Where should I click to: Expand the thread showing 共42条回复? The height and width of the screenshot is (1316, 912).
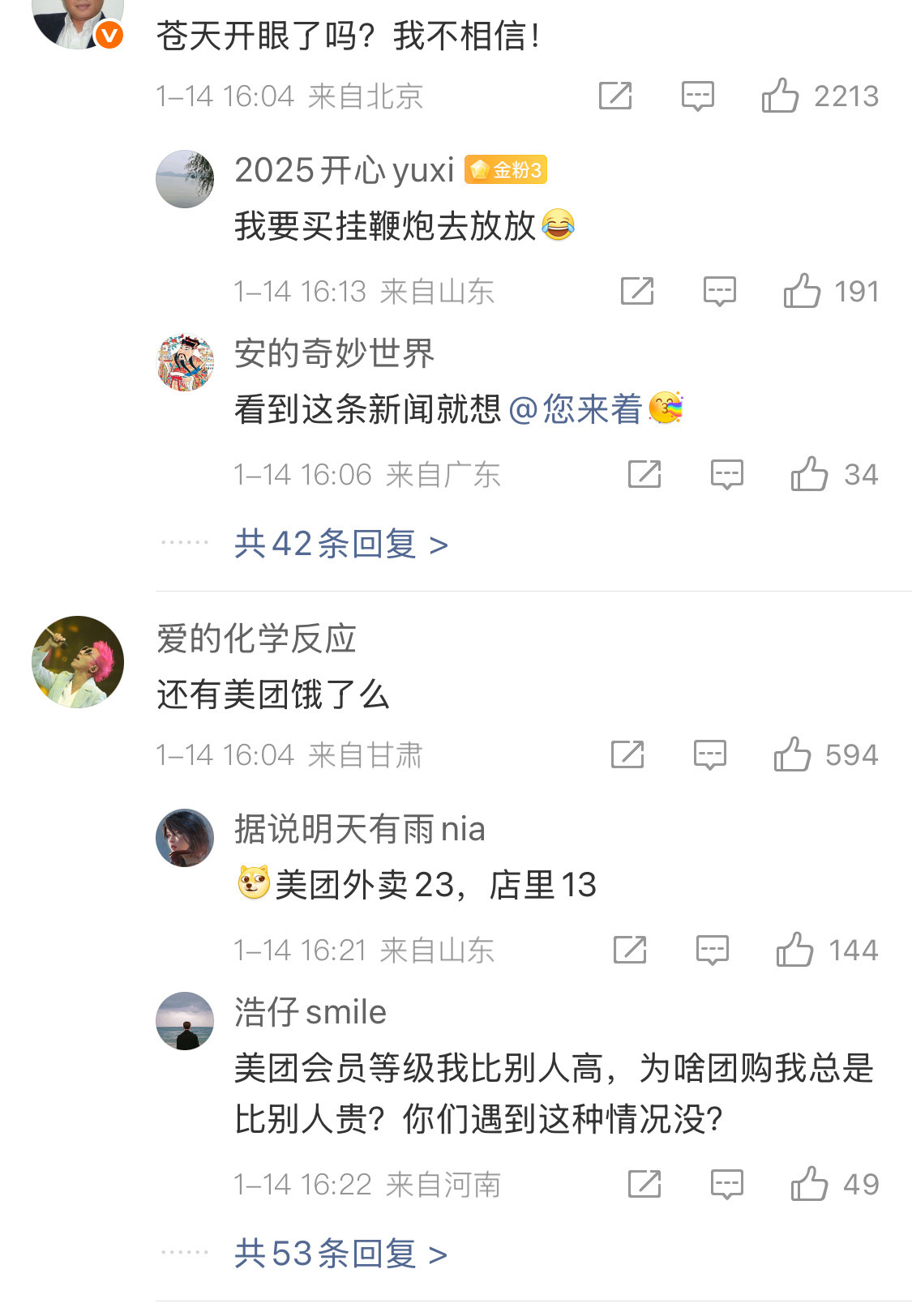[x=340, y=545]
